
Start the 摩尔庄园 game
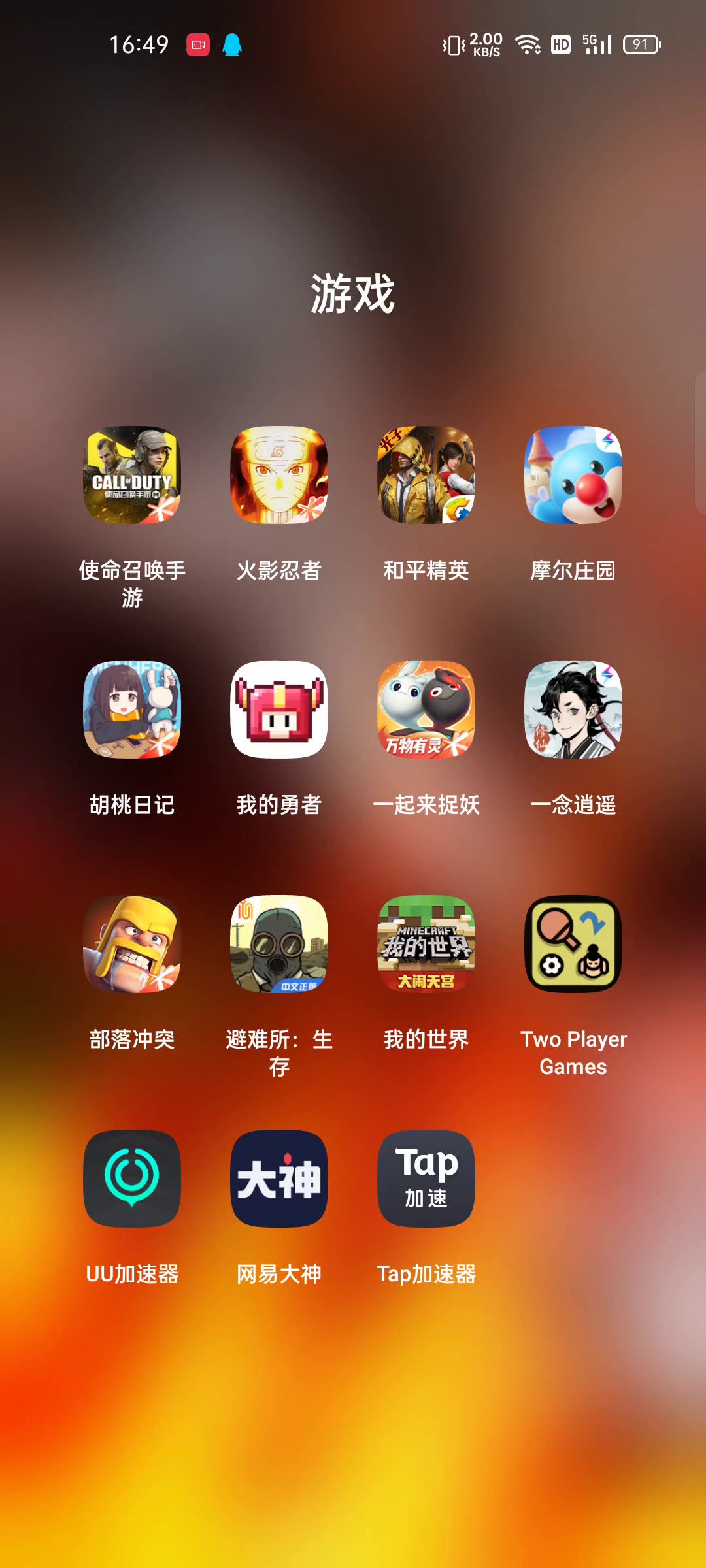573,475
